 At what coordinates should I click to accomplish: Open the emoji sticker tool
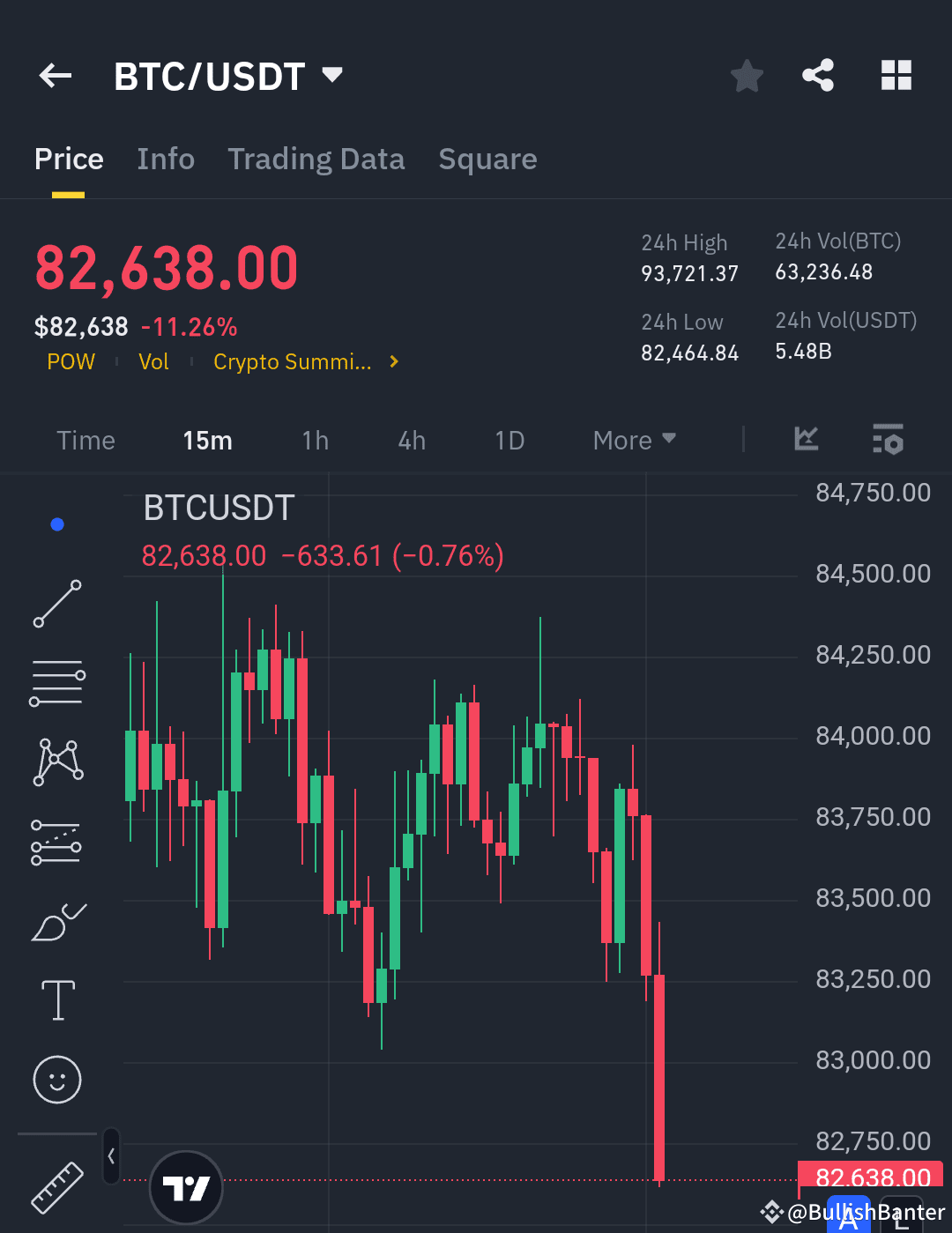56,1080
